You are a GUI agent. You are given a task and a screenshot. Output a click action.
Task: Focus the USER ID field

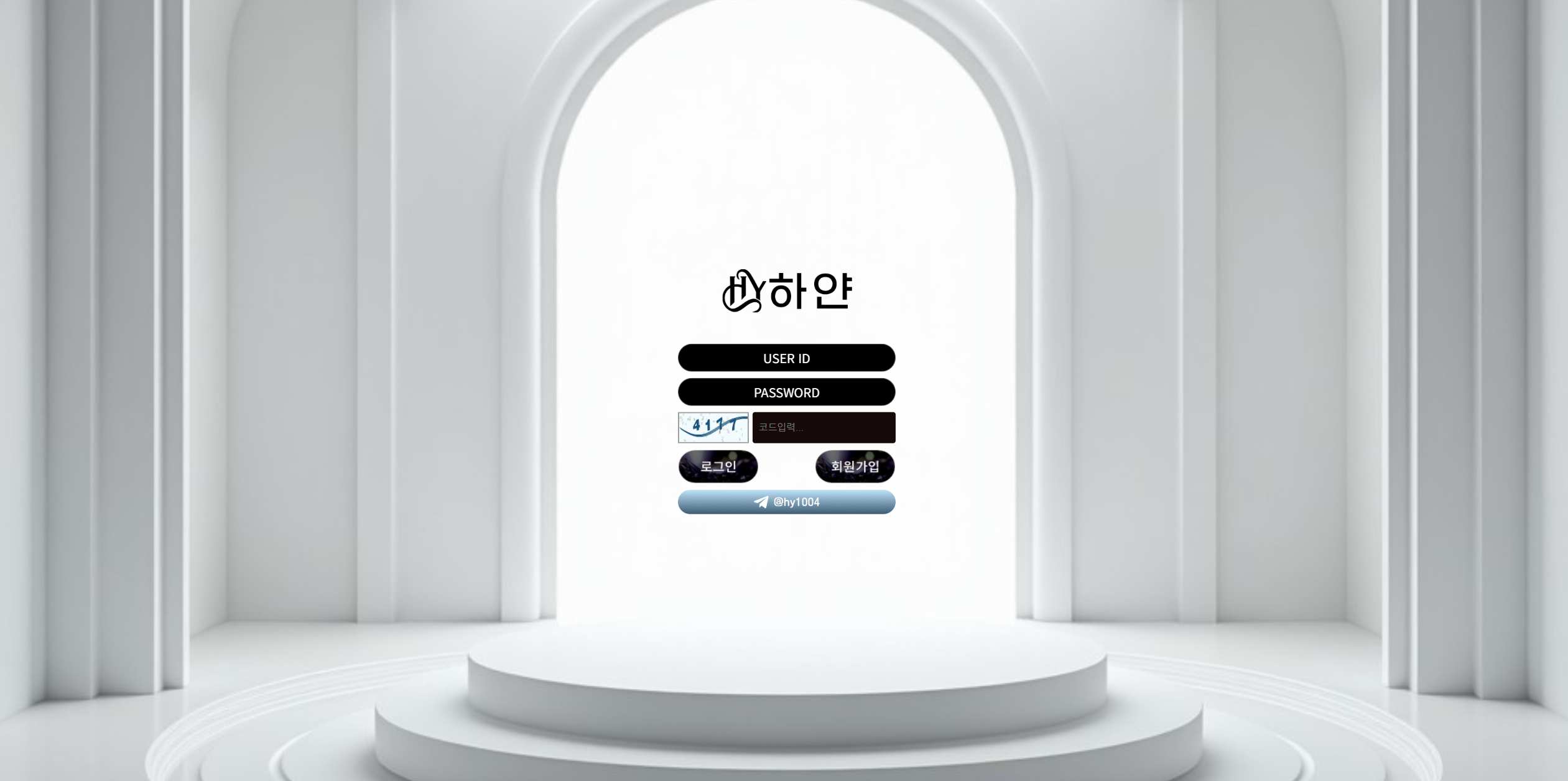(x=786, y=358)
